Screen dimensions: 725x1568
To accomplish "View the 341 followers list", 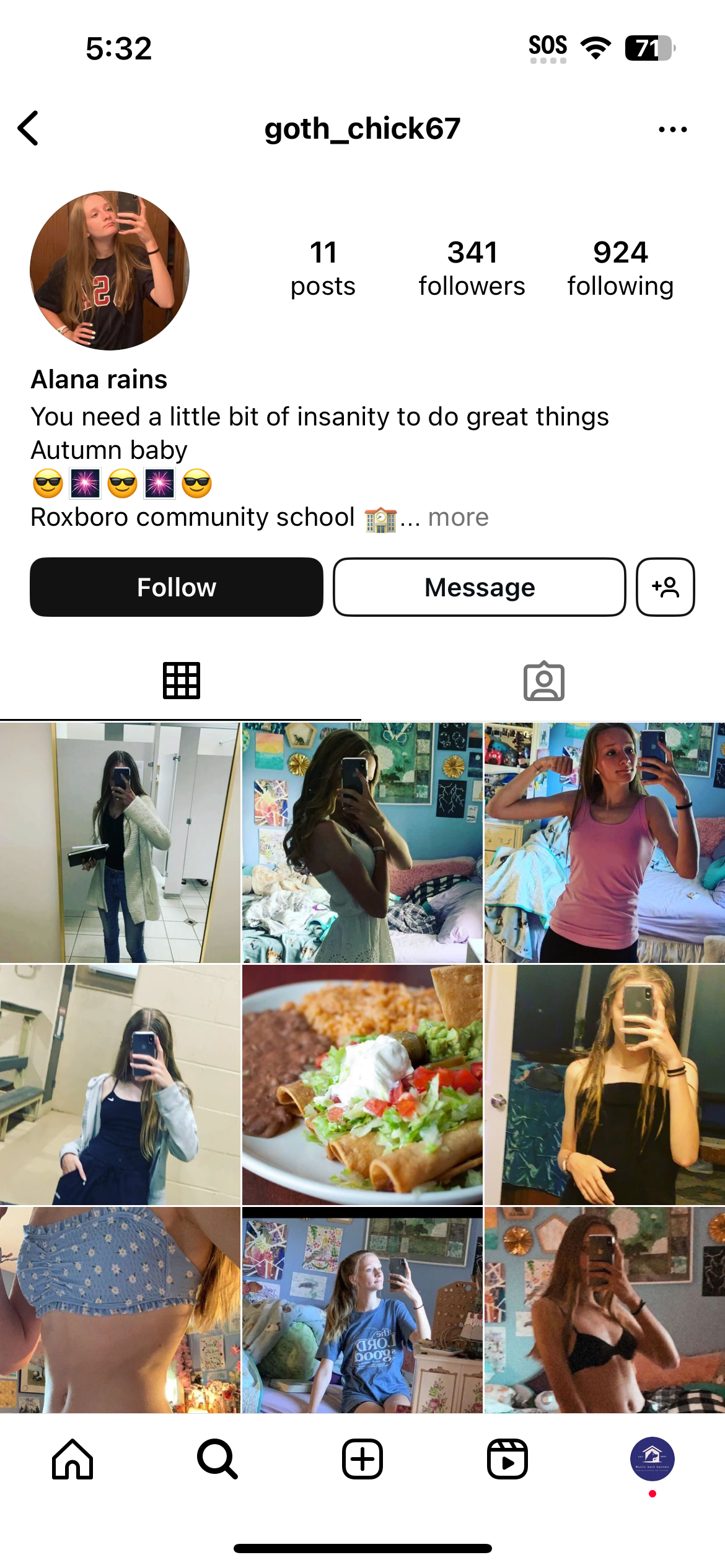I will click(x=472, y=269).
